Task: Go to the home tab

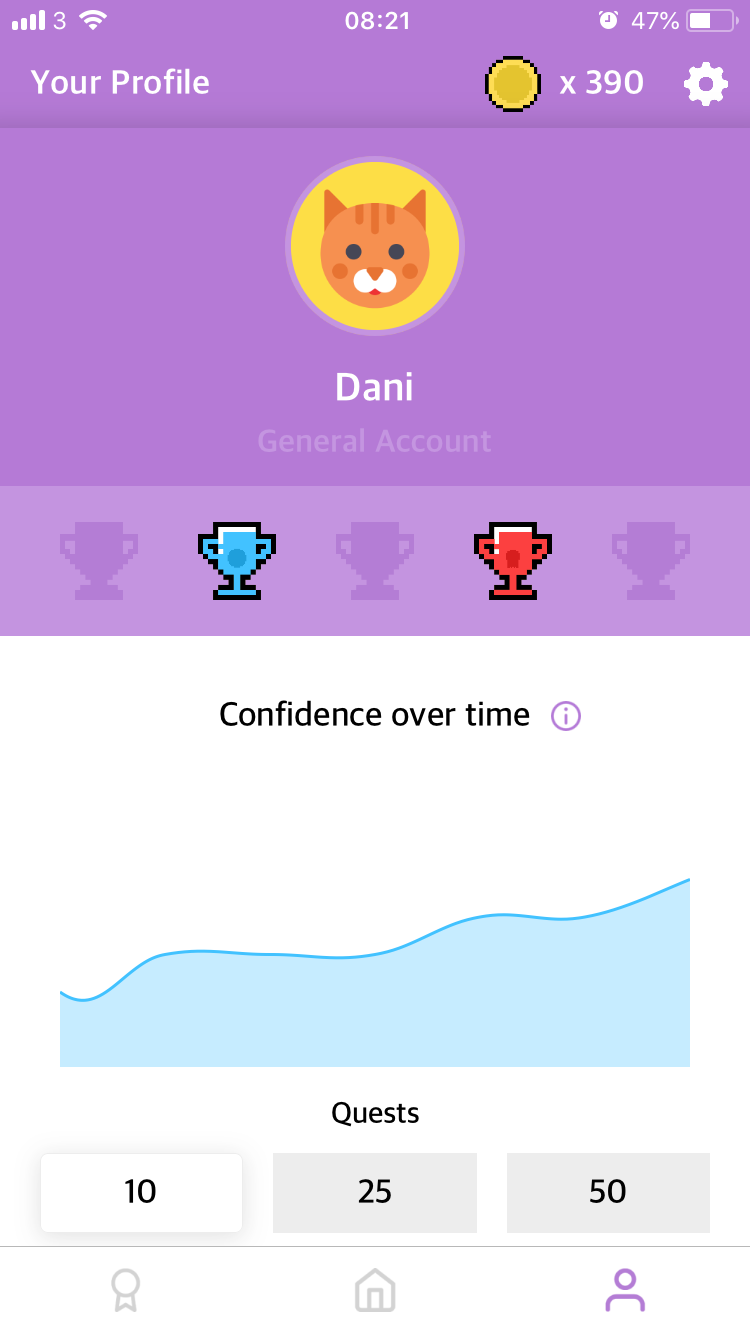Action: point(375,1290)
